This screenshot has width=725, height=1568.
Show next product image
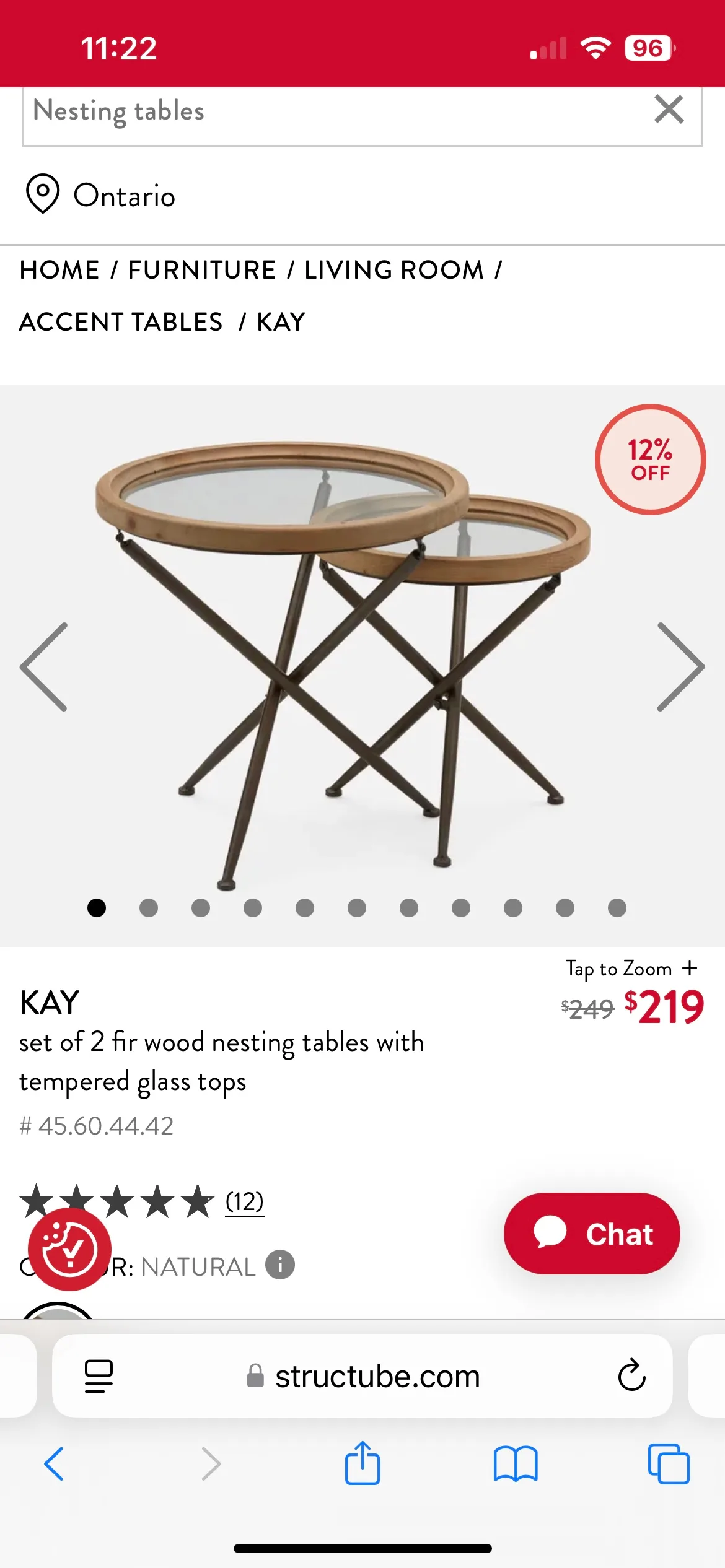[x=680, y=666]
